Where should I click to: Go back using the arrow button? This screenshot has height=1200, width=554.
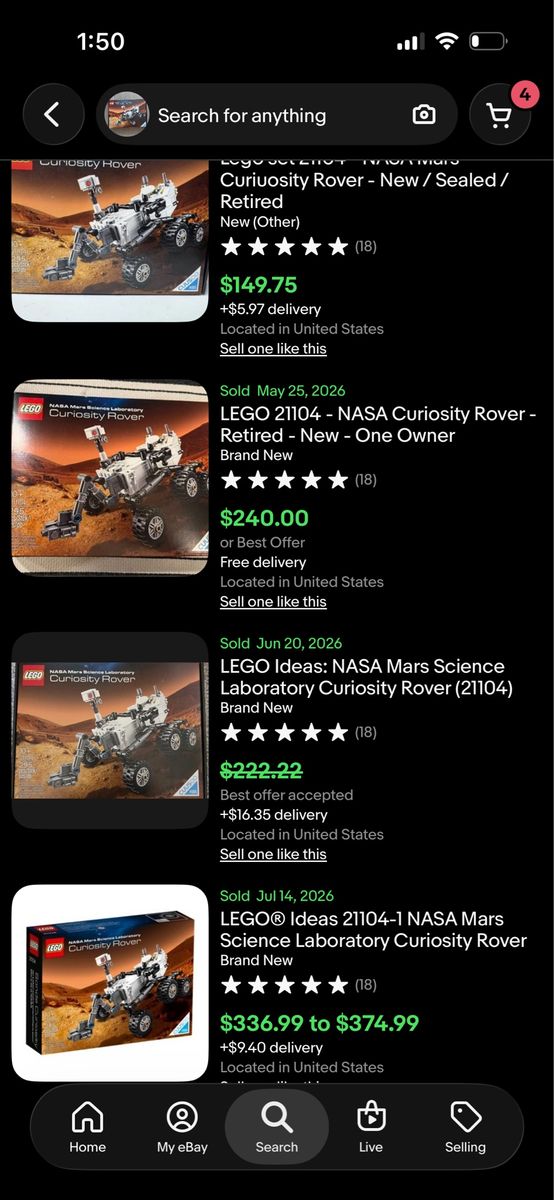[52, 115]
